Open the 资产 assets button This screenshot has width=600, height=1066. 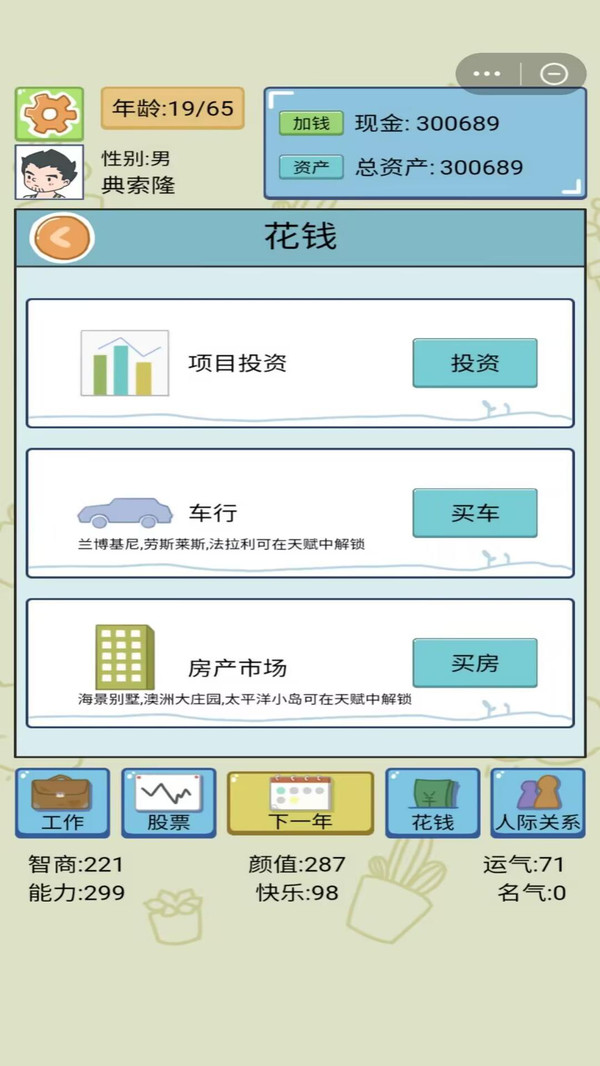pos(311,167)
